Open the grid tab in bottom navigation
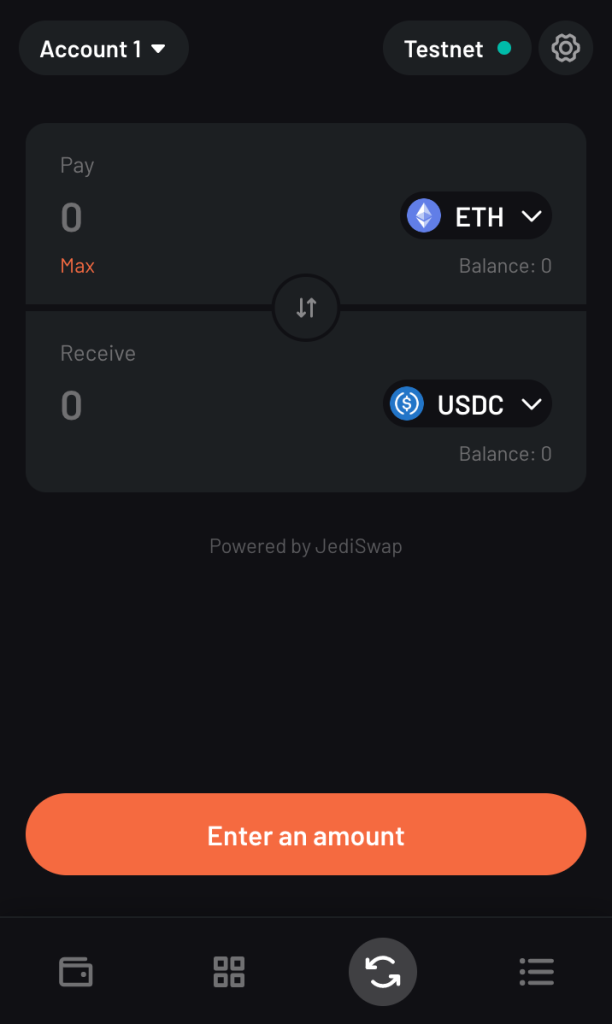Image resolution: width=612 pixels, height=1024 pixels. tap(229, 972)
